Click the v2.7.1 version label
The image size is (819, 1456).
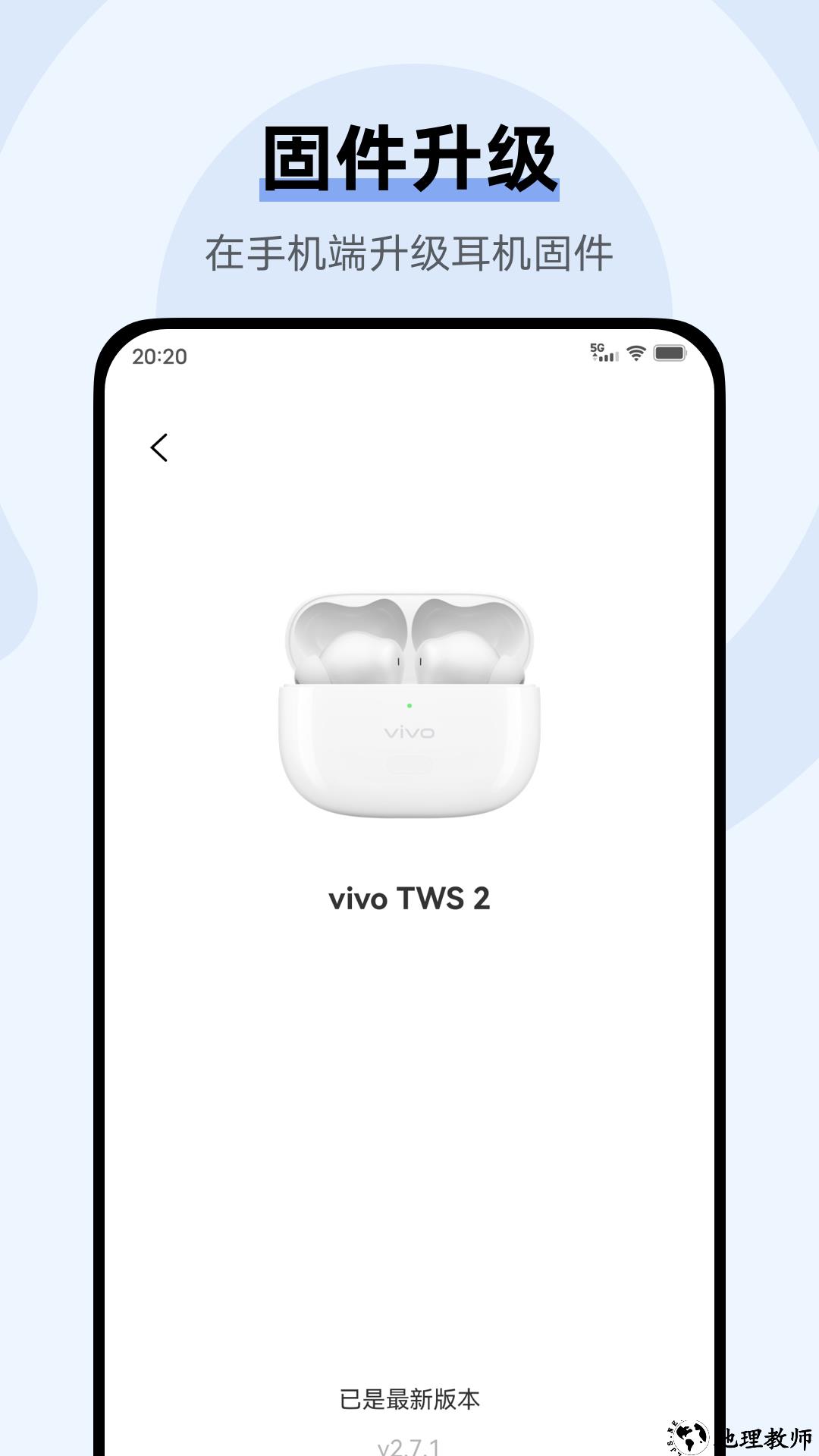pos(409,1446)
